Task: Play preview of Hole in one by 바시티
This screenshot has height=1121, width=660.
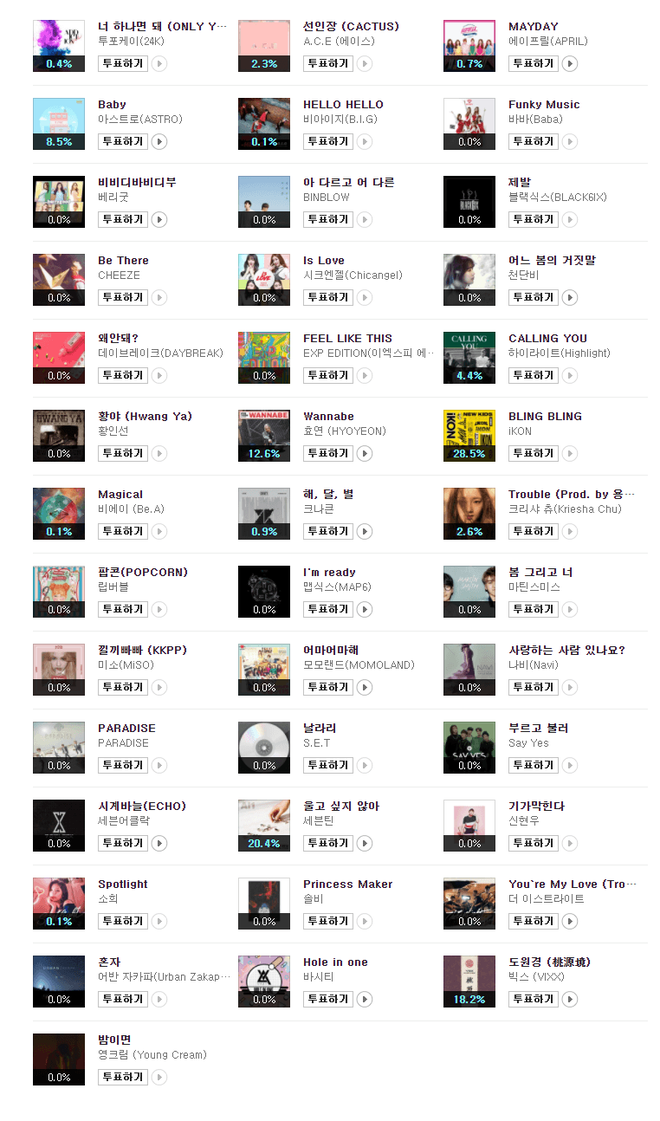Action: [x=364, y=999]
